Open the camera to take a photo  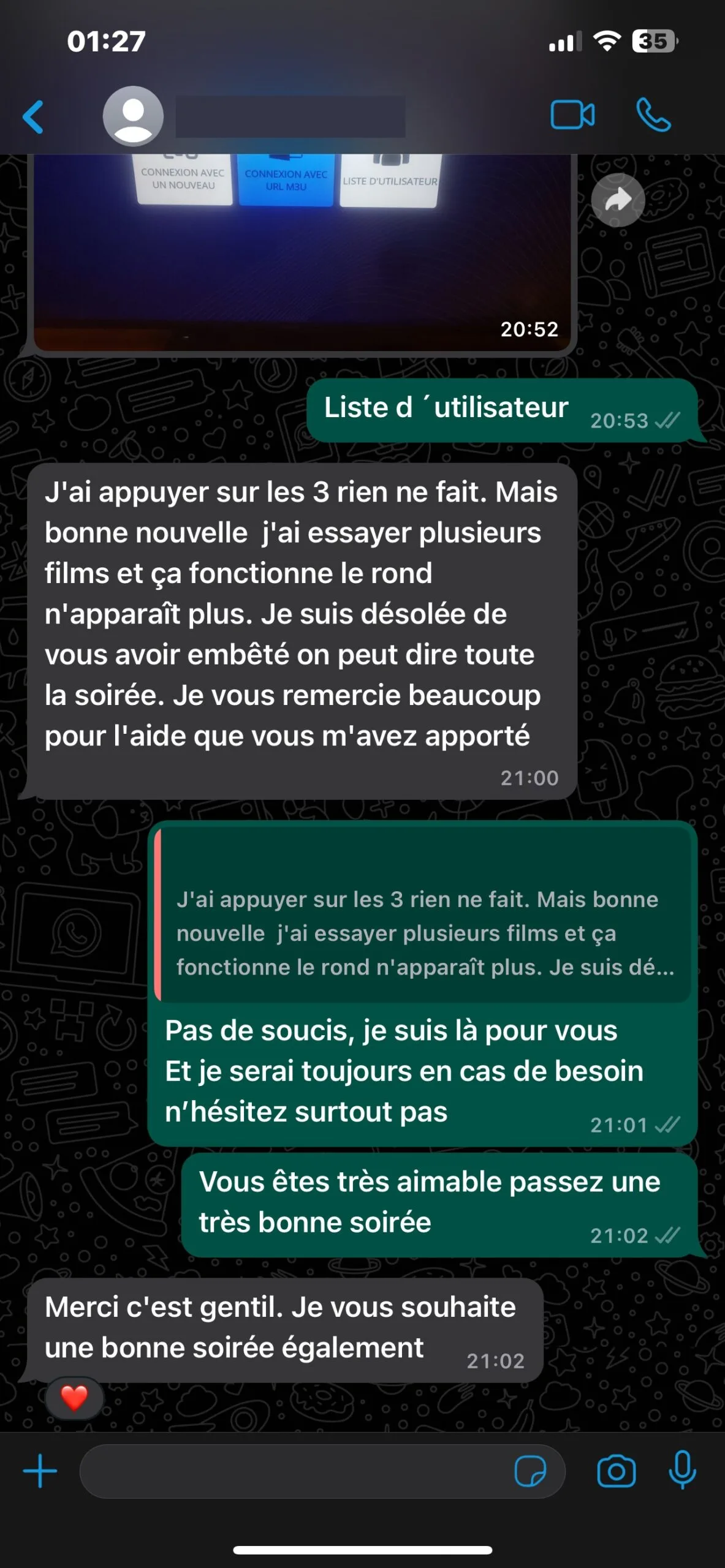616,1471
